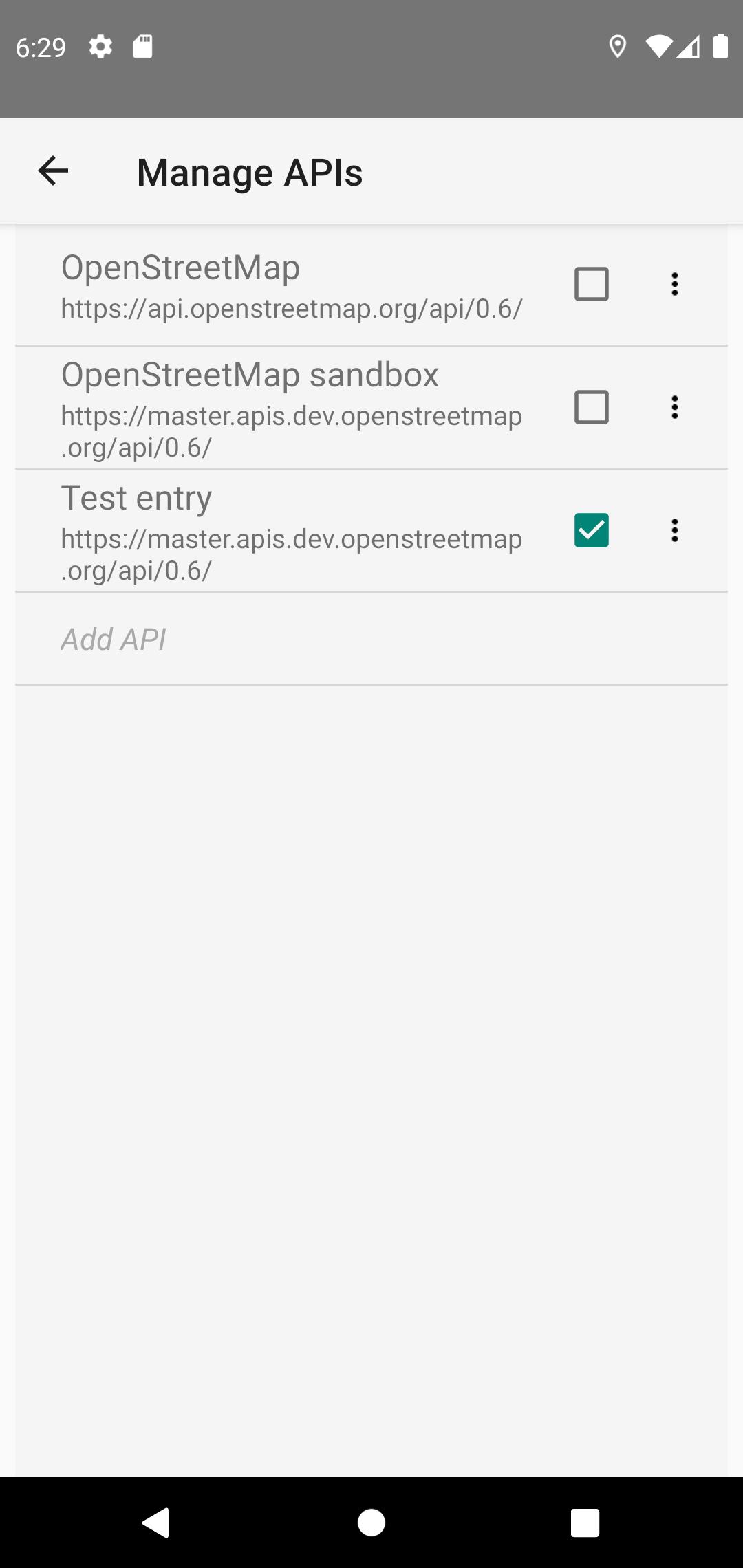This screenshot has height=1568, width=743.
Task: Open overflow menu for OpenStreetMap entry
Action: click(675, 284)
